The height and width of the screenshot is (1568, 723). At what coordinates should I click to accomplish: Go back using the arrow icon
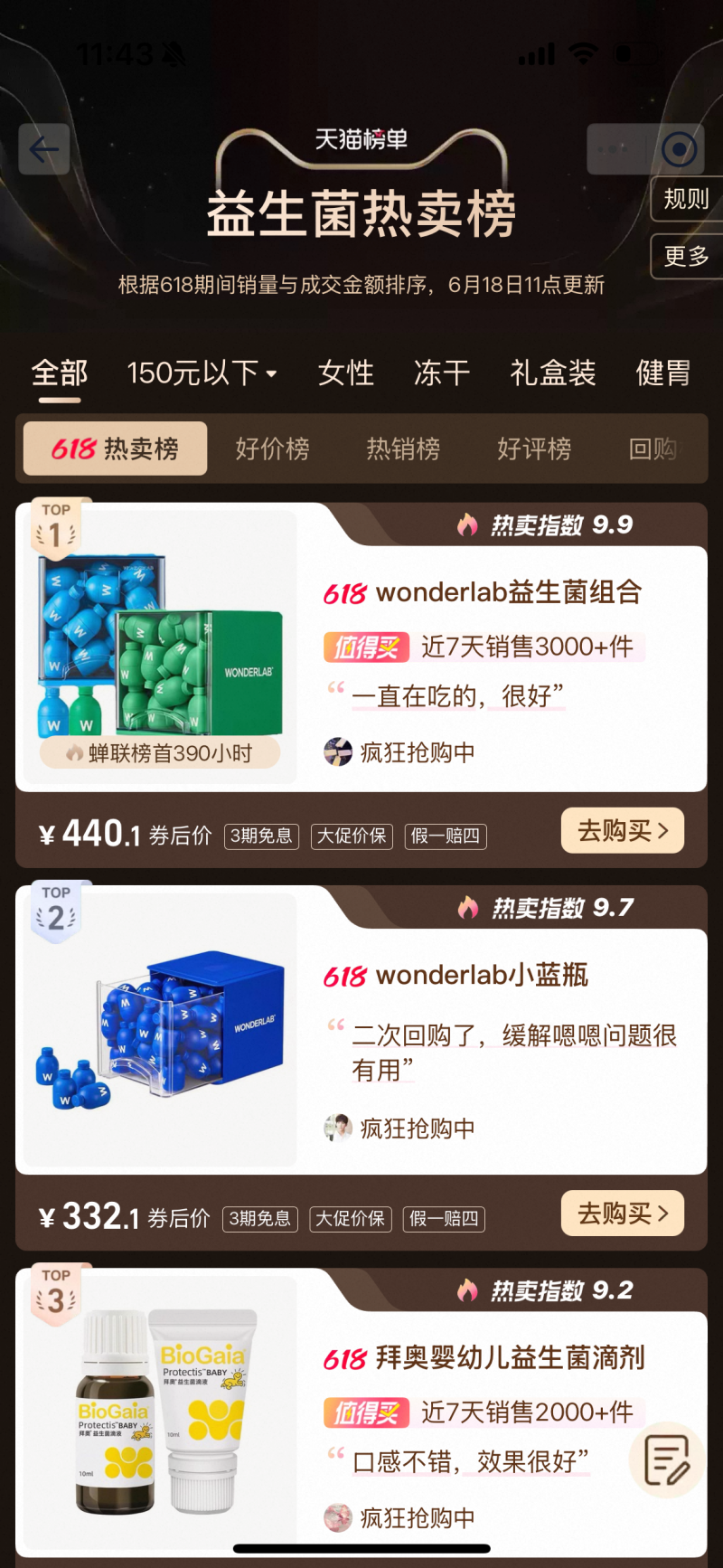[x=44, y=149]
